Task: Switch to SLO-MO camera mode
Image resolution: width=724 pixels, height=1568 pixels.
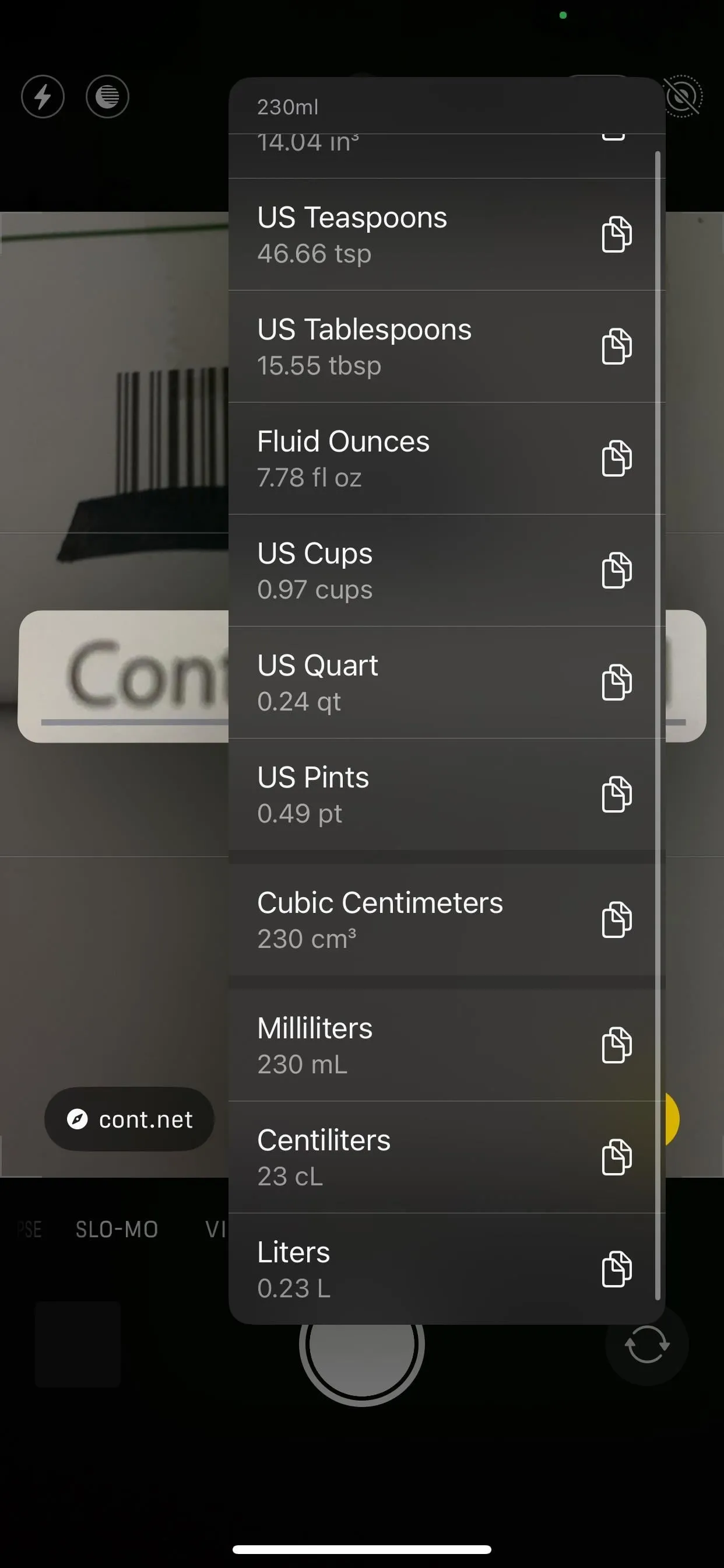Action: (x=117, y=1229)
